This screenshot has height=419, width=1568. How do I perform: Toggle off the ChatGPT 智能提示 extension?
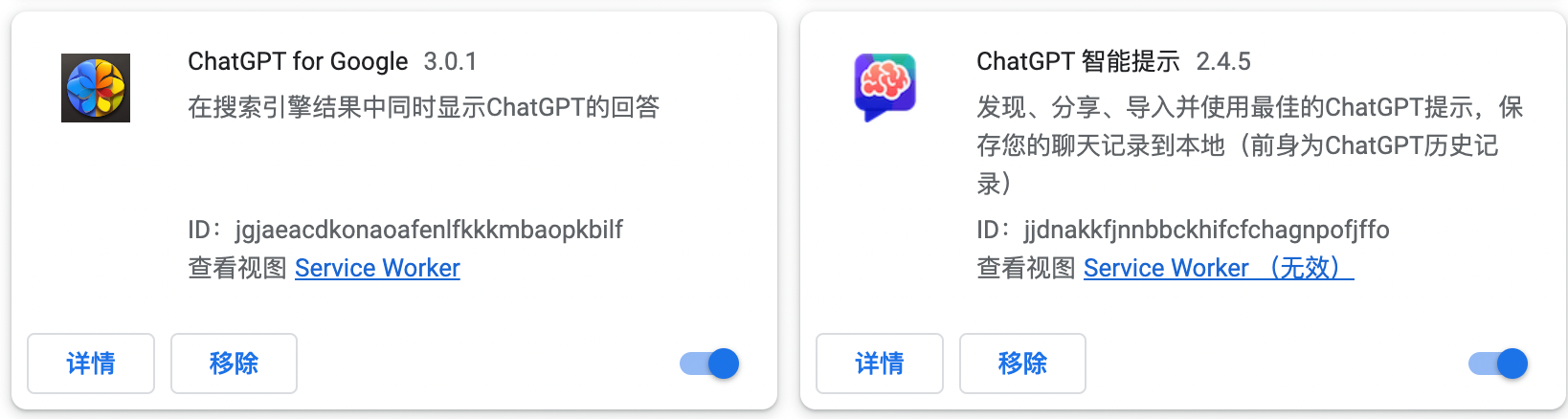click(1498, 364)
